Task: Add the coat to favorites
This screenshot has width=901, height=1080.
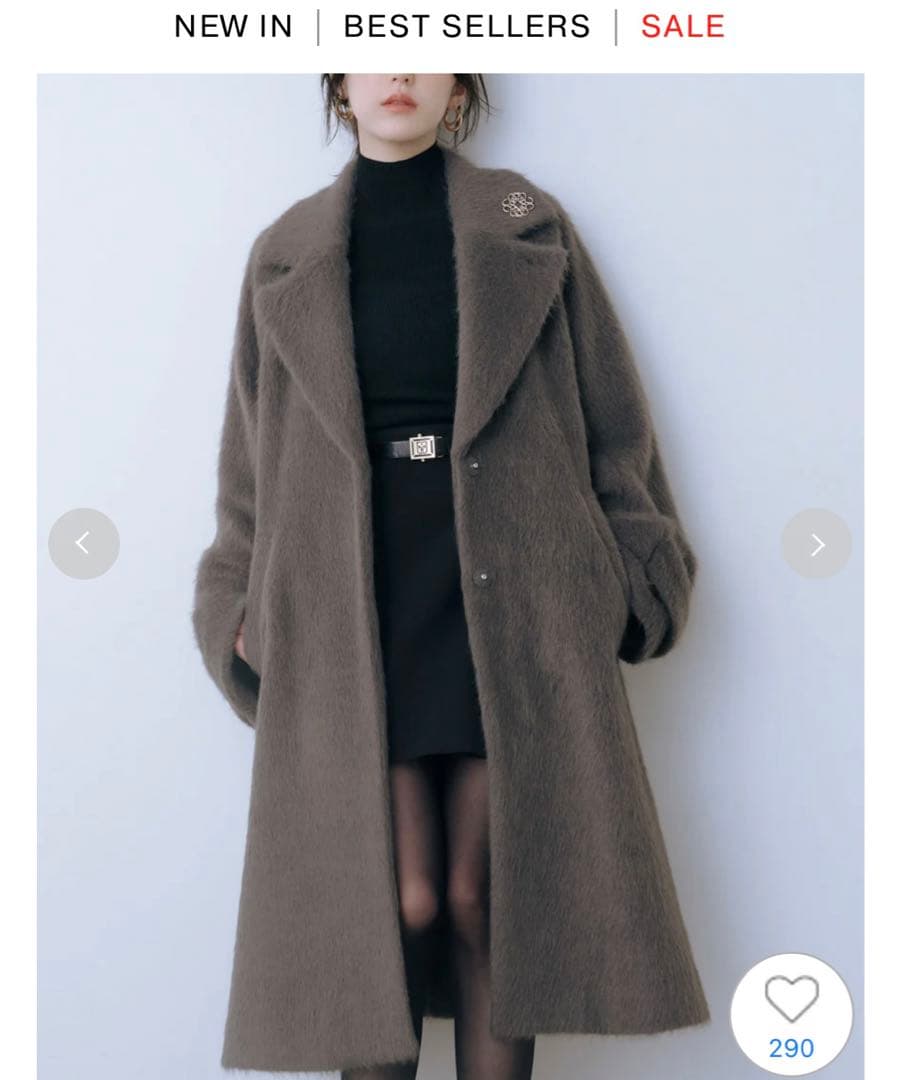Action: click(791, 1000)
